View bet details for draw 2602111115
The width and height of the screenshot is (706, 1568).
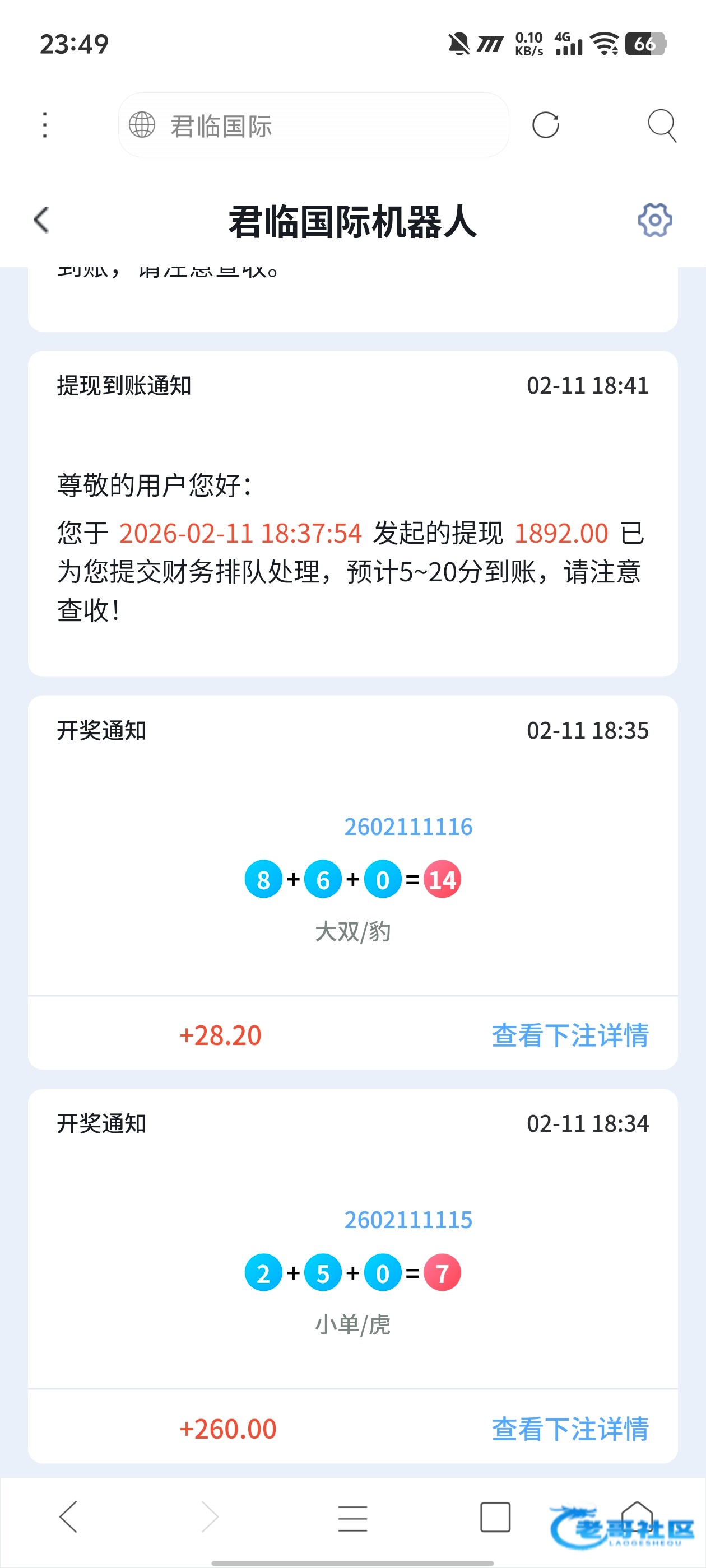coord(569,1429)
